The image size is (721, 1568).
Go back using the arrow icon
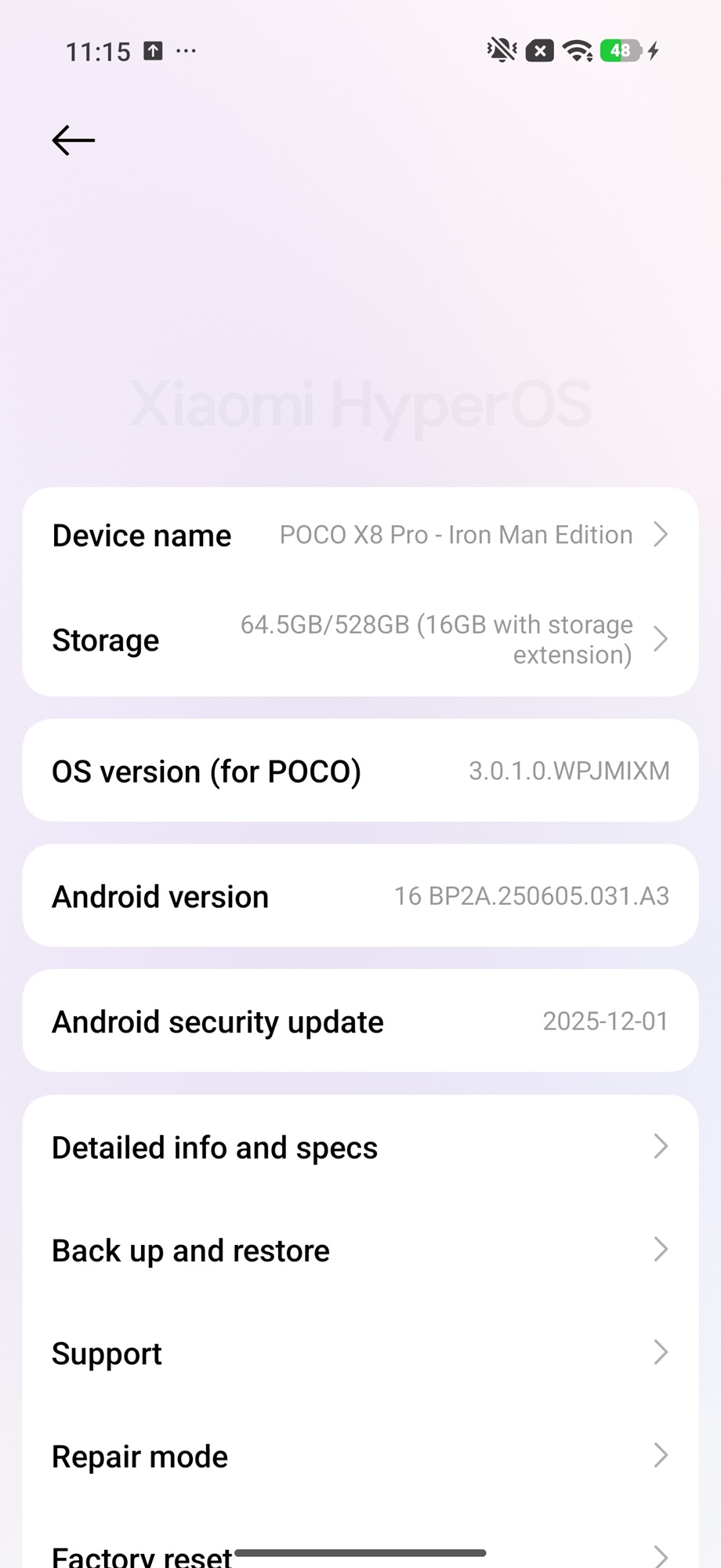point(73,141)
